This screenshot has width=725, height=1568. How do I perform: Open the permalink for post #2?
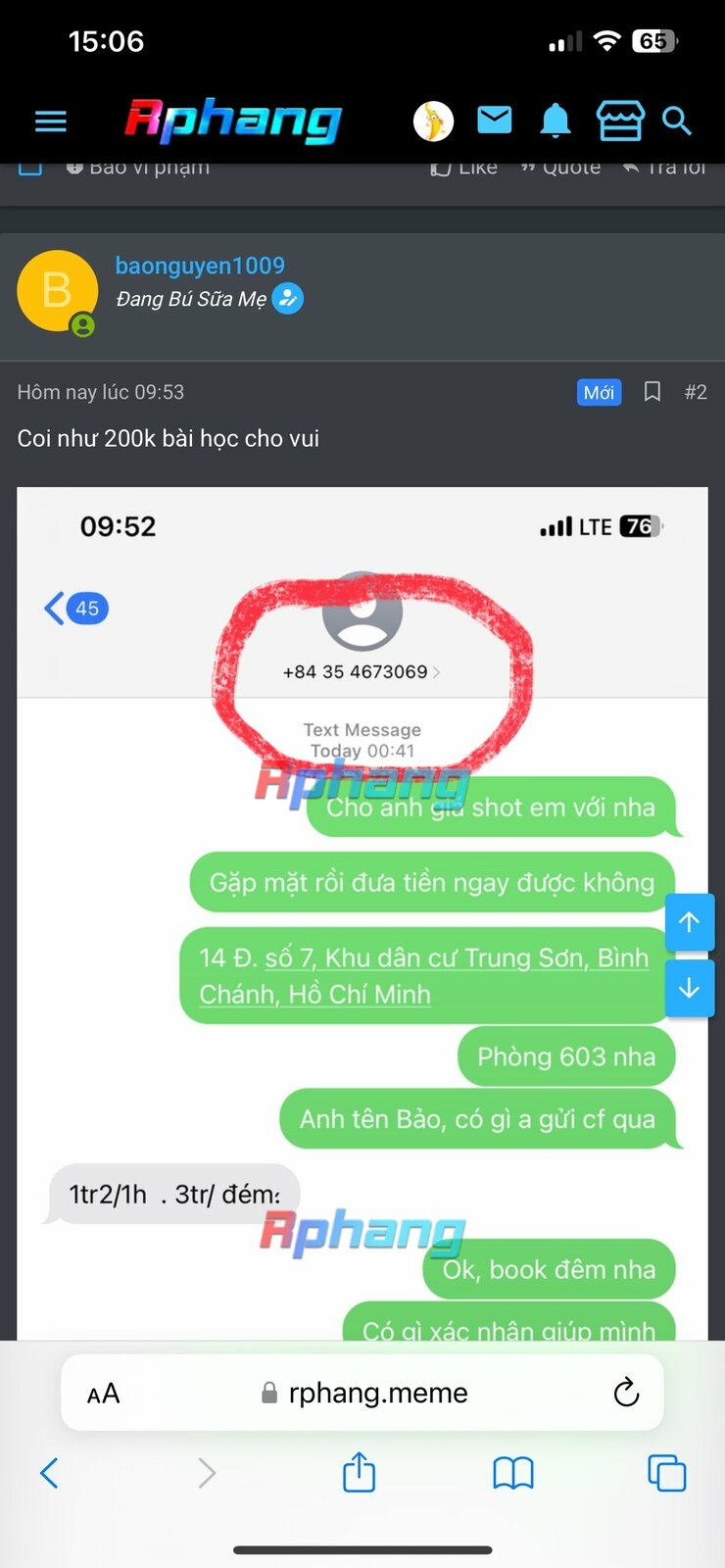[x=696, y=392]
